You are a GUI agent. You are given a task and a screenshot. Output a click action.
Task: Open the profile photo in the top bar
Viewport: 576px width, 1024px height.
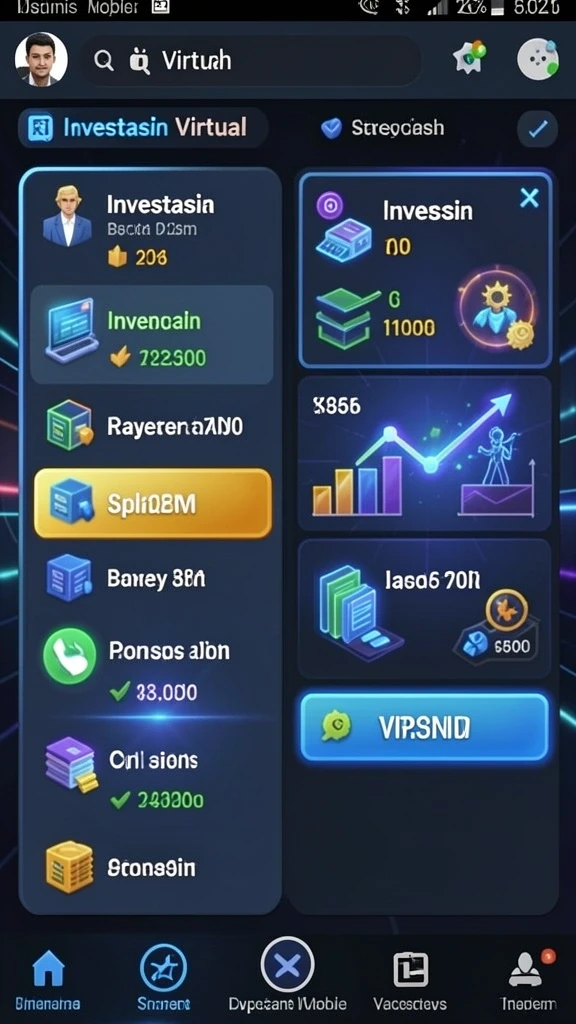click(41, 59)
